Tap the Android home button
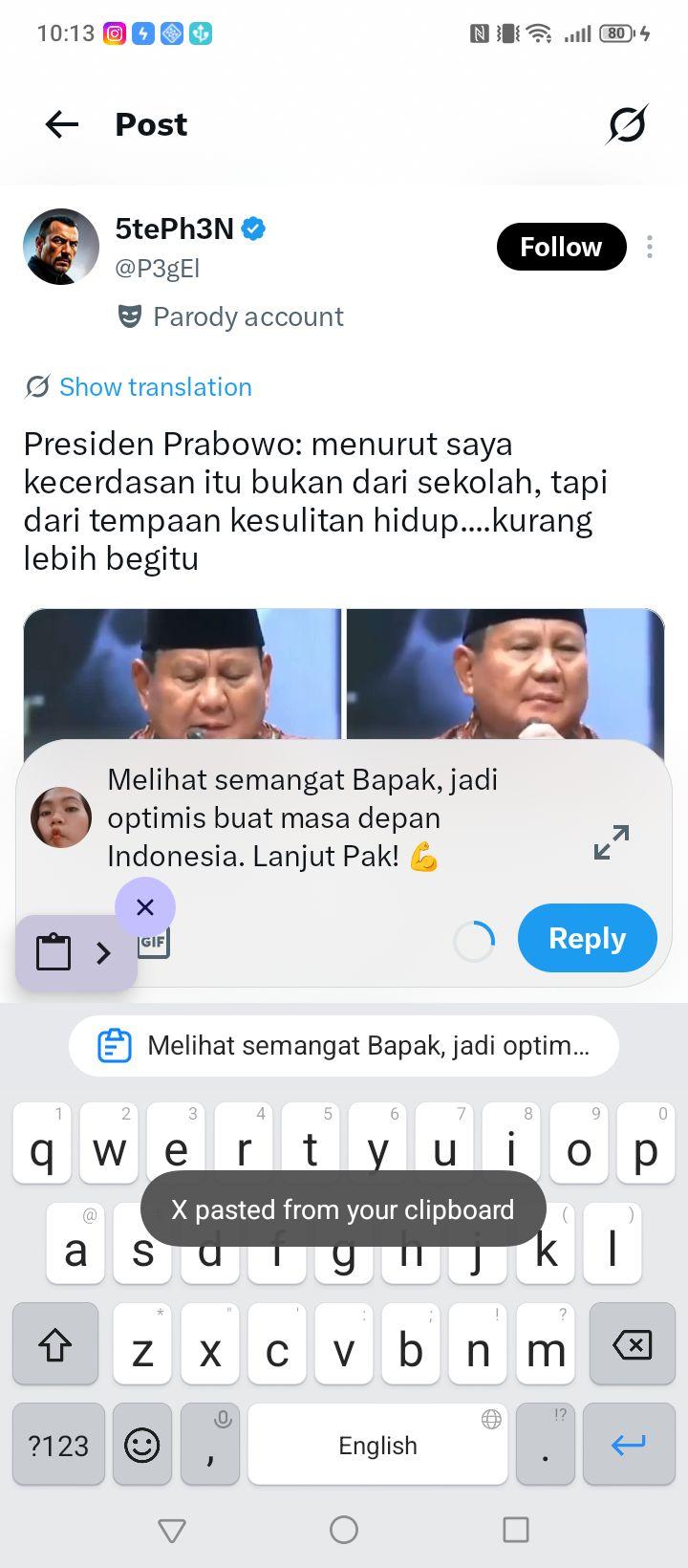The width and height of the screenshot is (688, 1568). tap(344, 1530)
